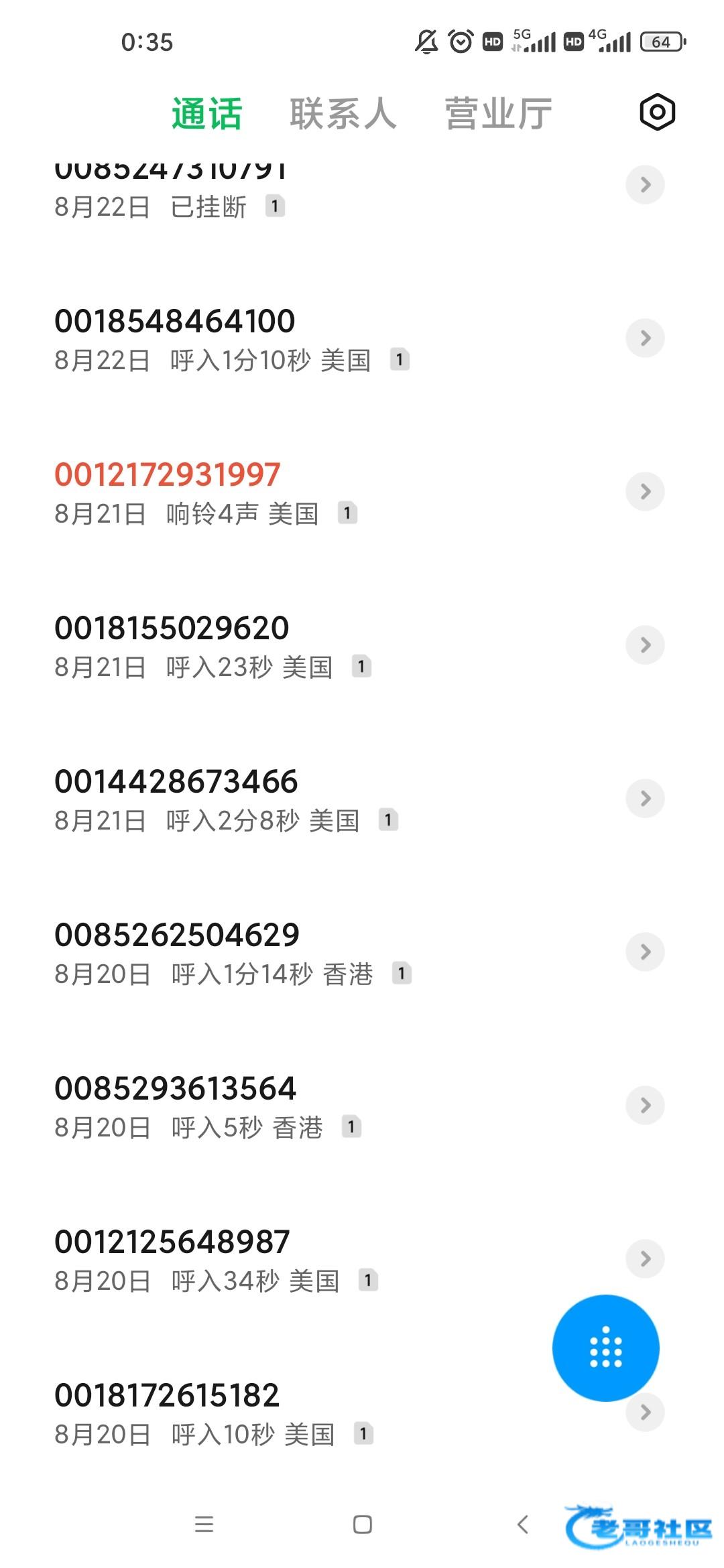
Task: View details arrow for 0014428673466
Action: point(645,798)
